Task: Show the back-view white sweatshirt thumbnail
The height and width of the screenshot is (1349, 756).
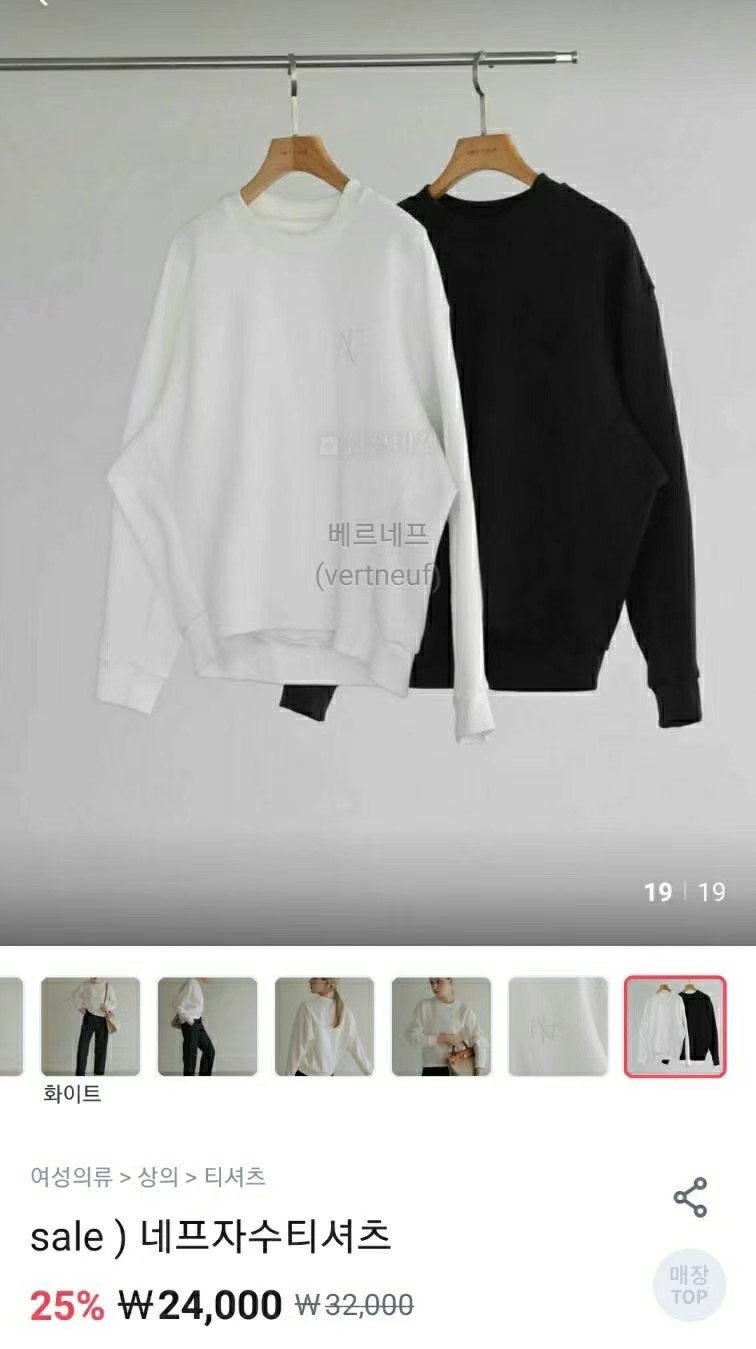Action: pos(324,1026)
